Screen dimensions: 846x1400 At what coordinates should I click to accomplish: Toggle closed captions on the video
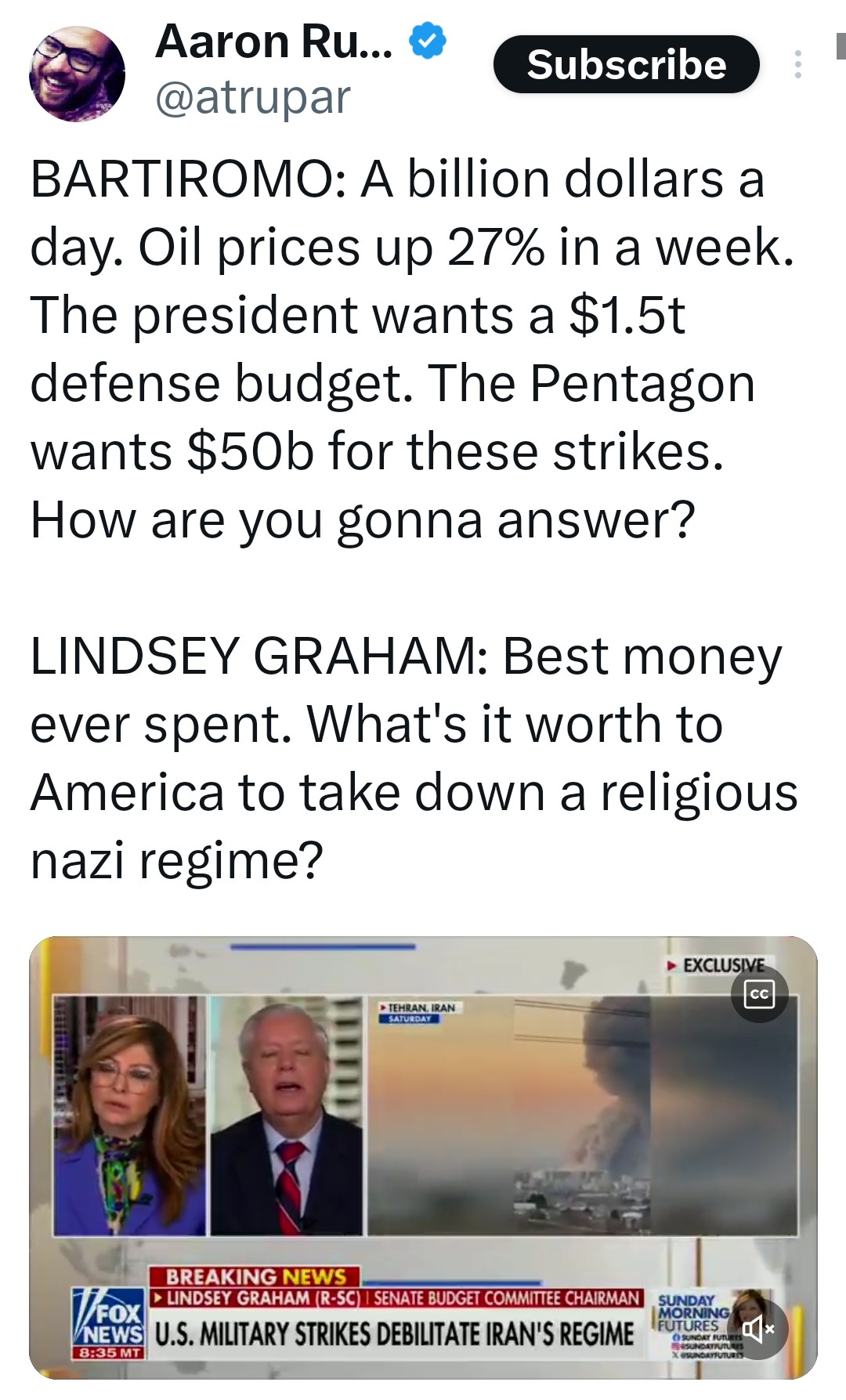759,994
